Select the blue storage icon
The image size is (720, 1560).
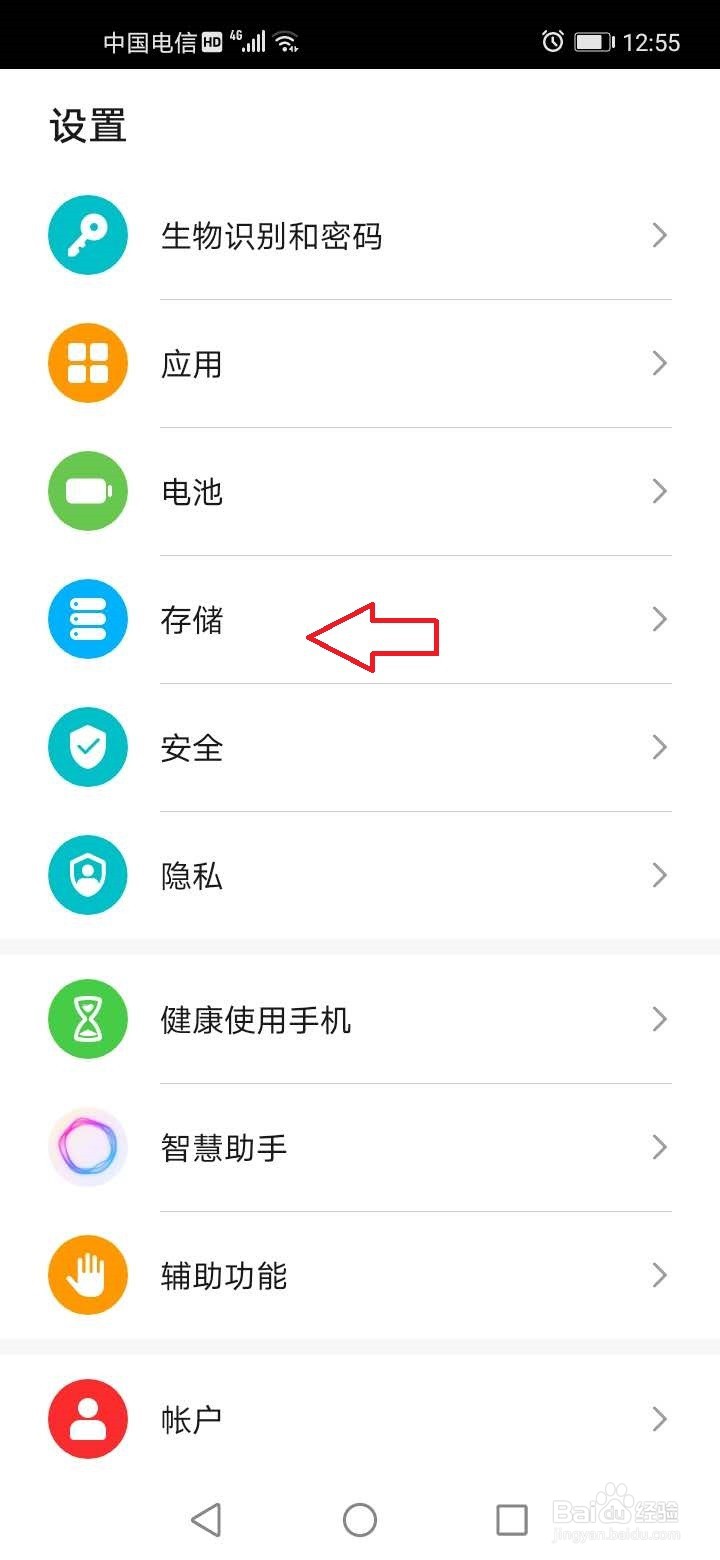click(87, 619)
